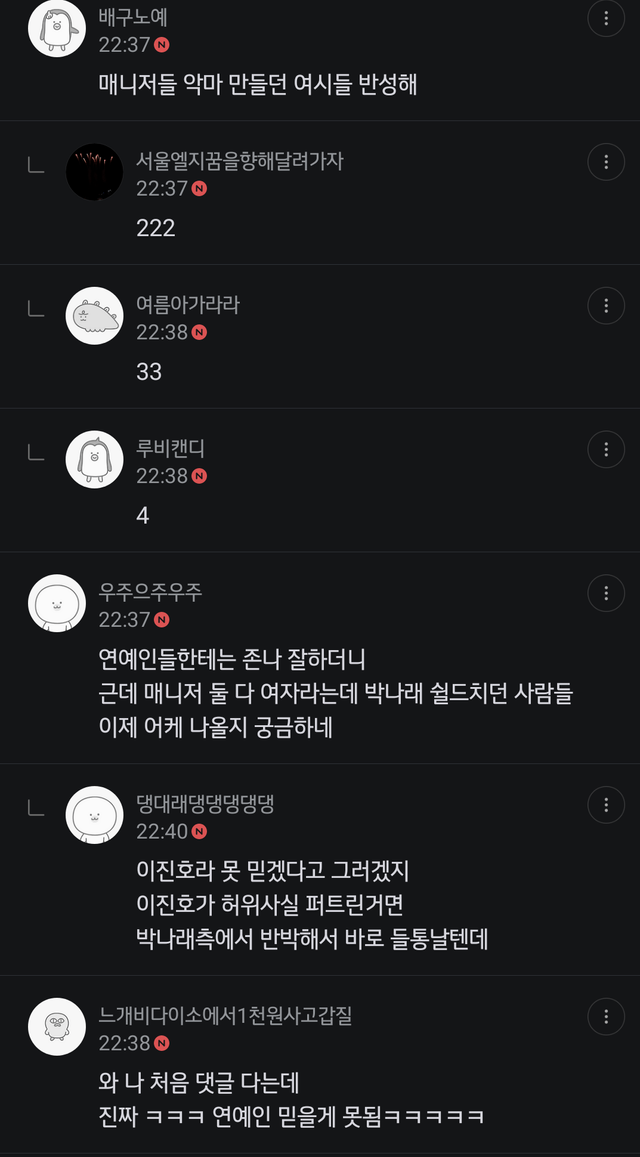The height and width of the screenshot is (1157, 640).
Task: Open the overflow menu on 댕대래댕댕댕댕댕's reply
Action: pos(606,805)
